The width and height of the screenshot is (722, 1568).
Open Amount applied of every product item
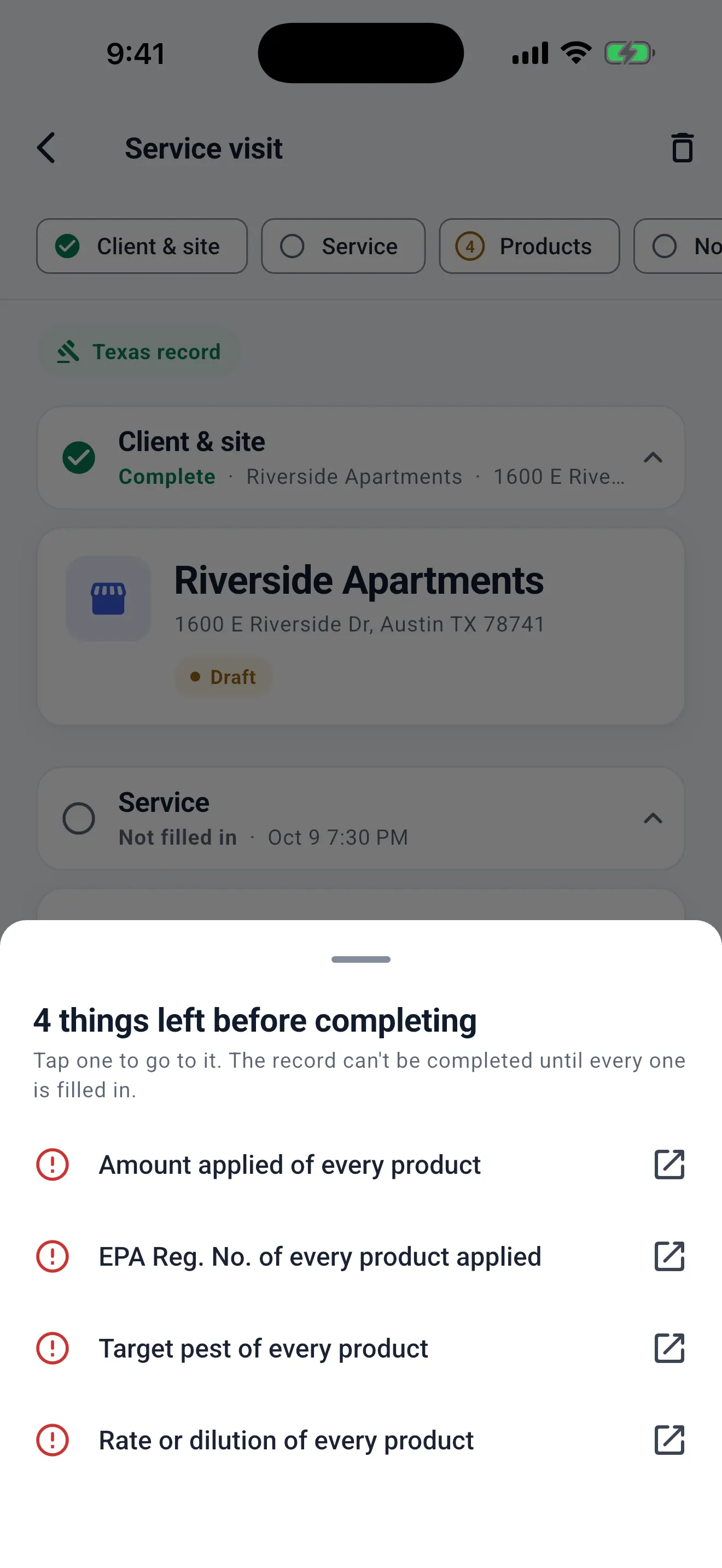pos(360,1165)
